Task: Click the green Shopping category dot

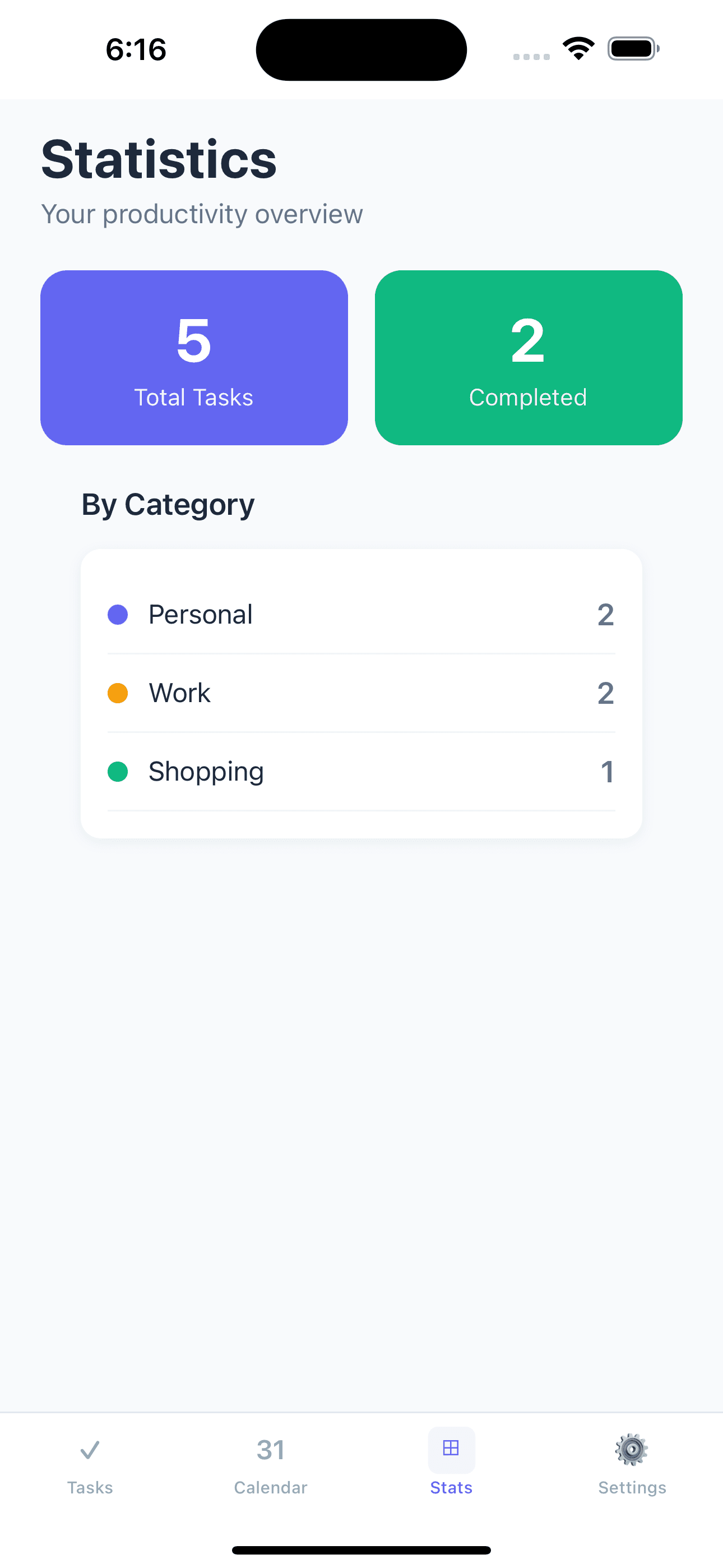Action: coord(118,771)
